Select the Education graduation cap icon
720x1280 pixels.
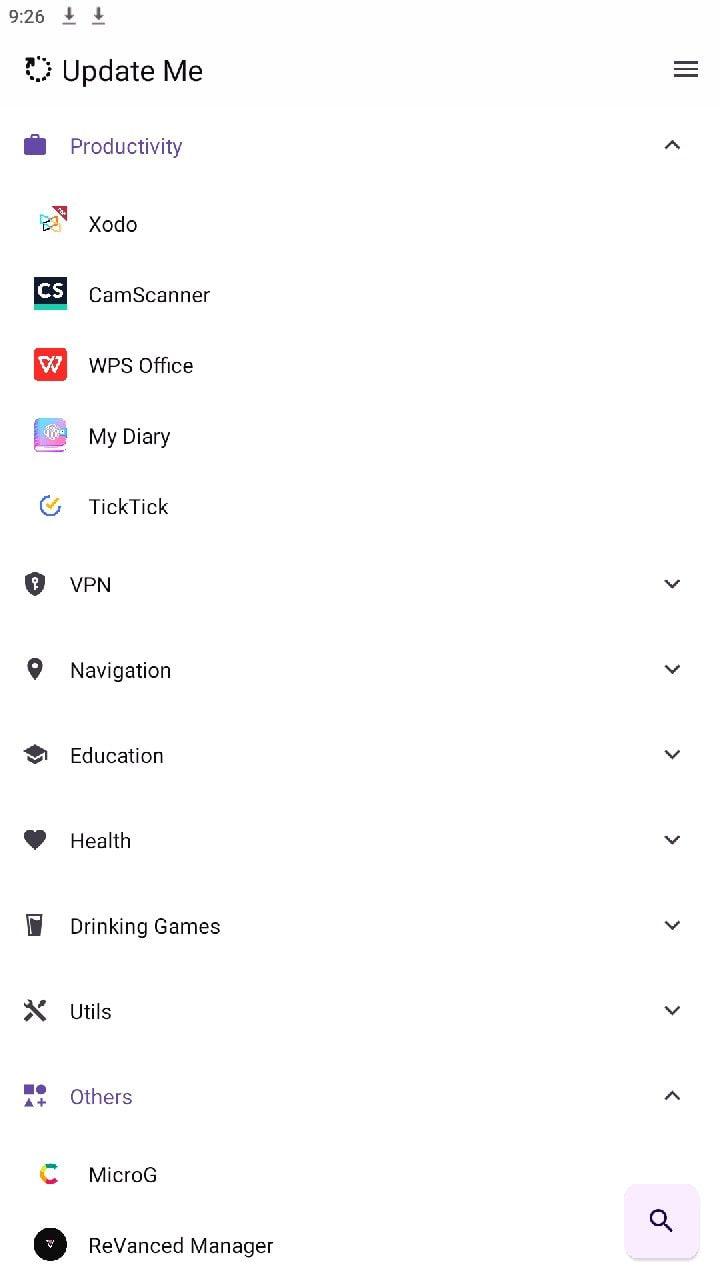[35, 755]
